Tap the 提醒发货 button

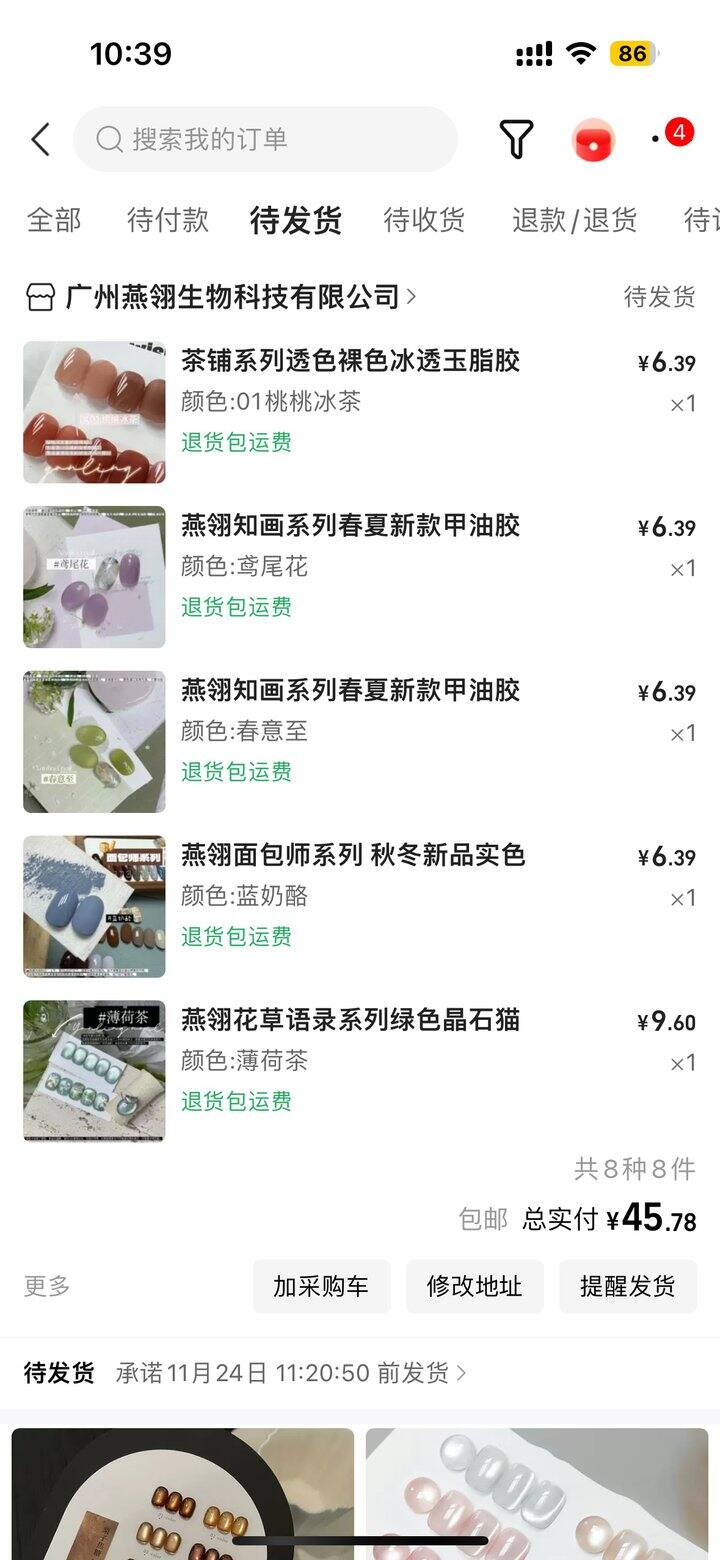coord(627,1286)
